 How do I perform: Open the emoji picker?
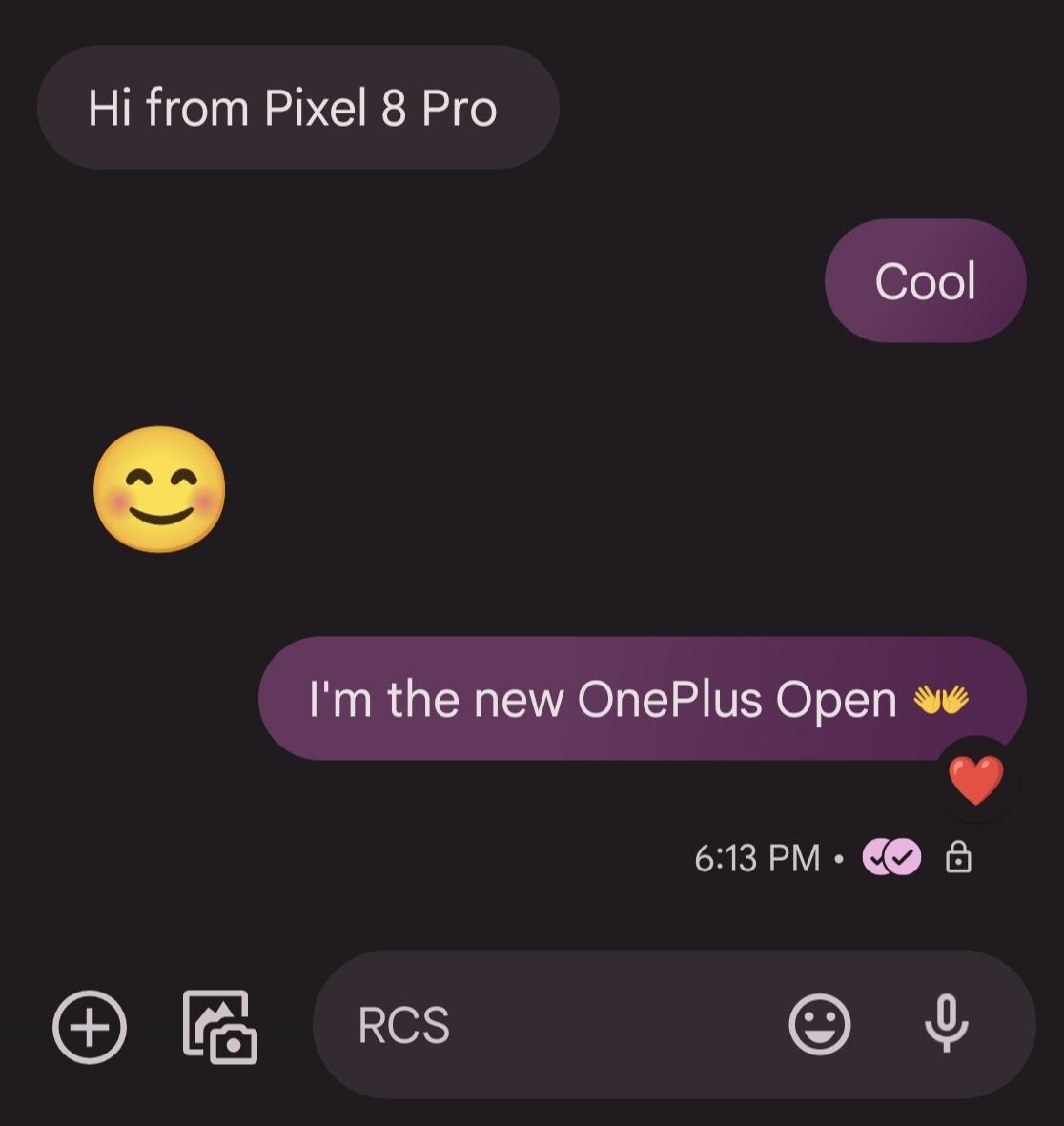click(819, 1025)
